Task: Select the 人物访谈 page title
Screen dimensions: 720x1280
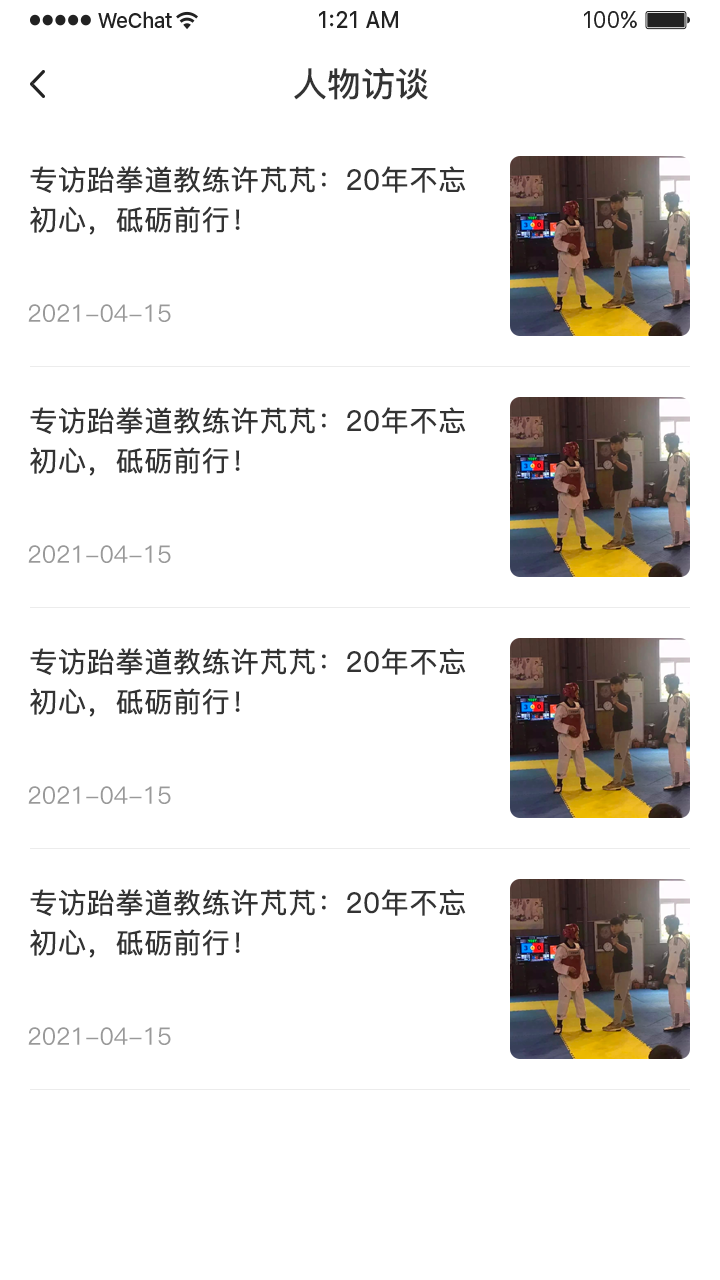Action: 362,86
